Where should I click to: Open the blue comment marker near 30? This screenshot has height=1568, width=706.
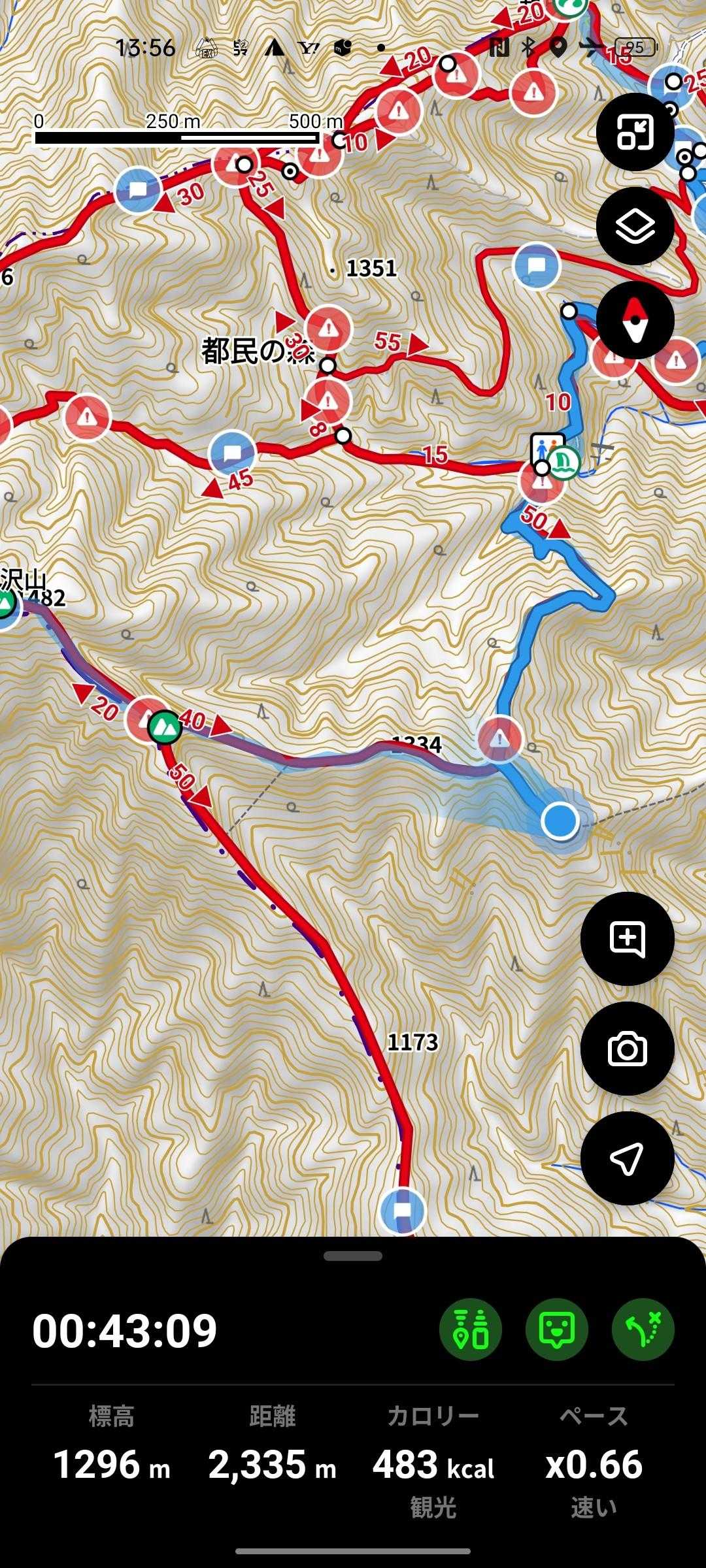(x=138, y=190)
